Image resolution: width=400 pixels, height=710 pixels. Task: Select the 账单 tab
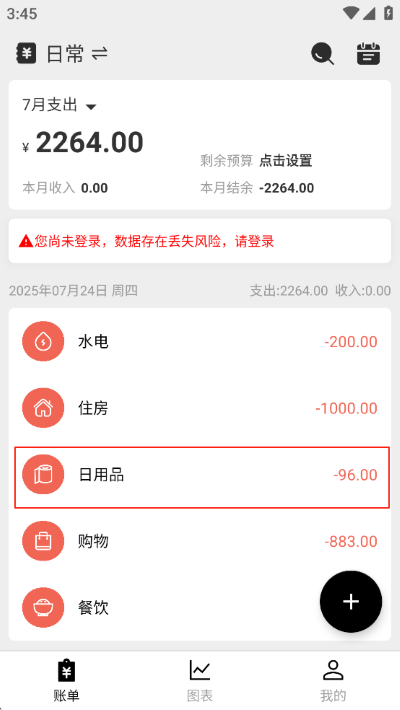click(x=67, y=681)
